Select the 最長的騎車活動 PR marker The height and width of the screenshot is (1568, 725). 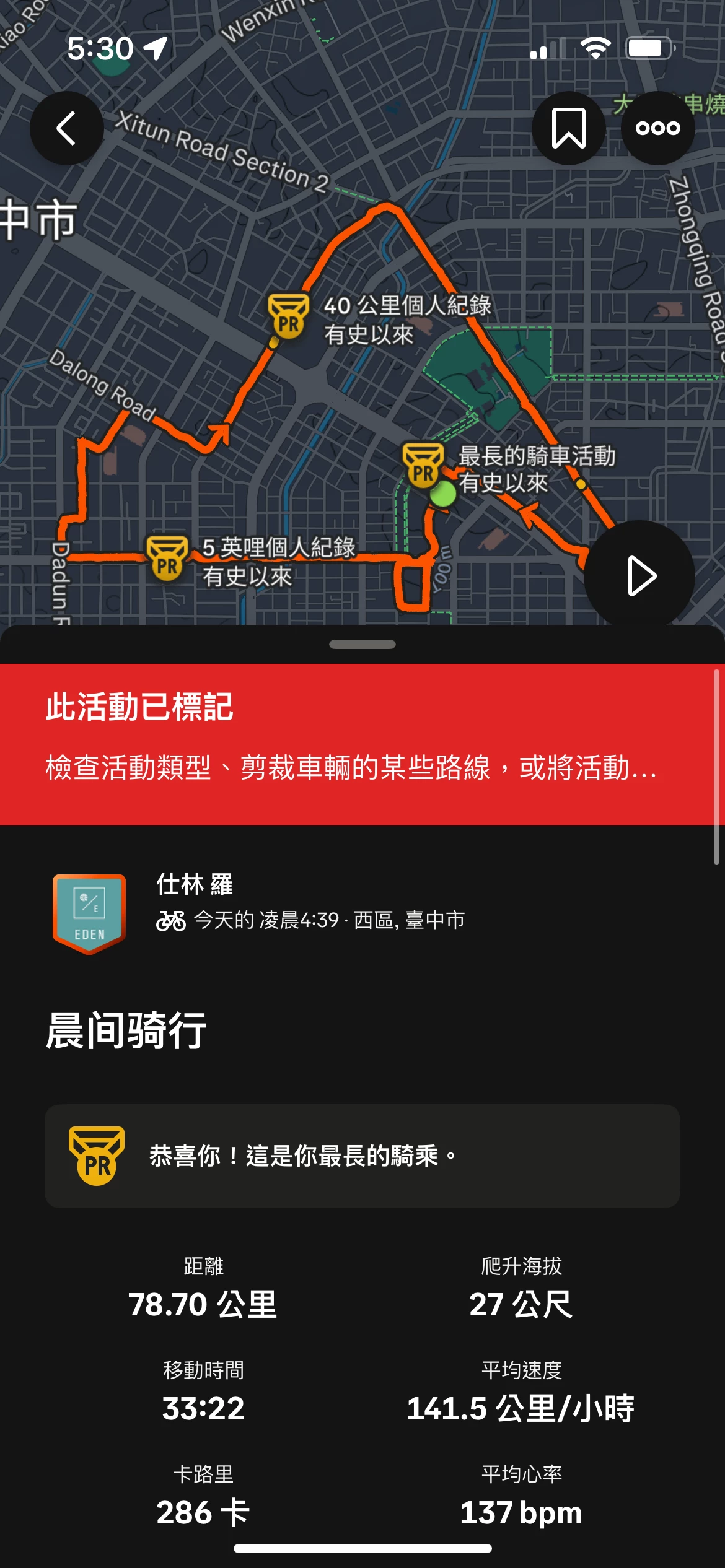[423, 466]
